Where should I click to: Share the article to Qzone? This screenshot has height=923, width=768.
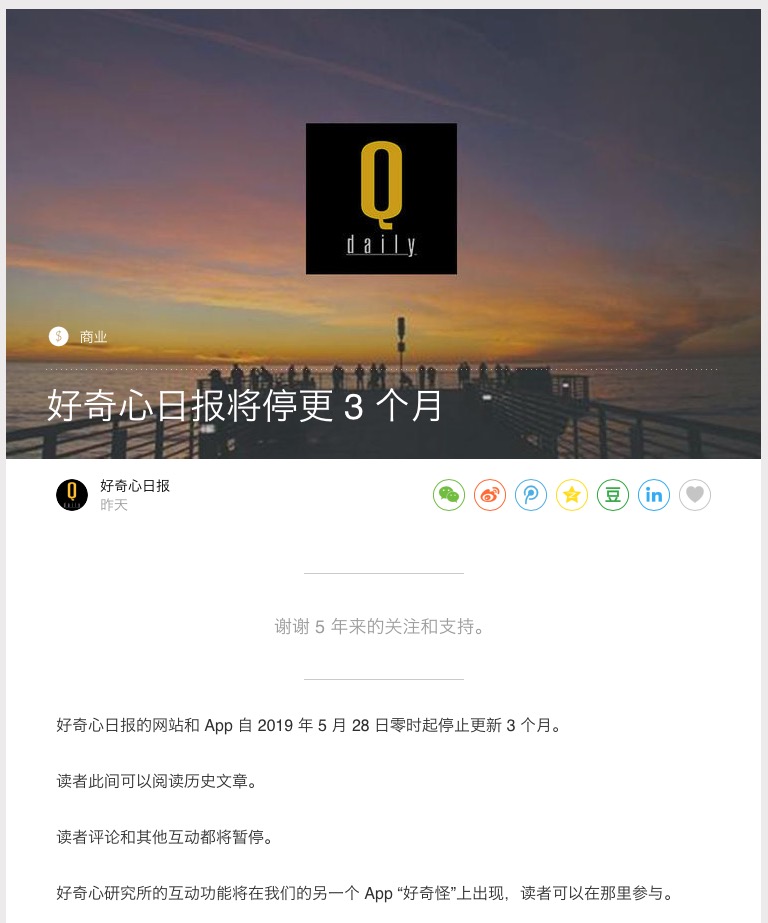(572, 495)
